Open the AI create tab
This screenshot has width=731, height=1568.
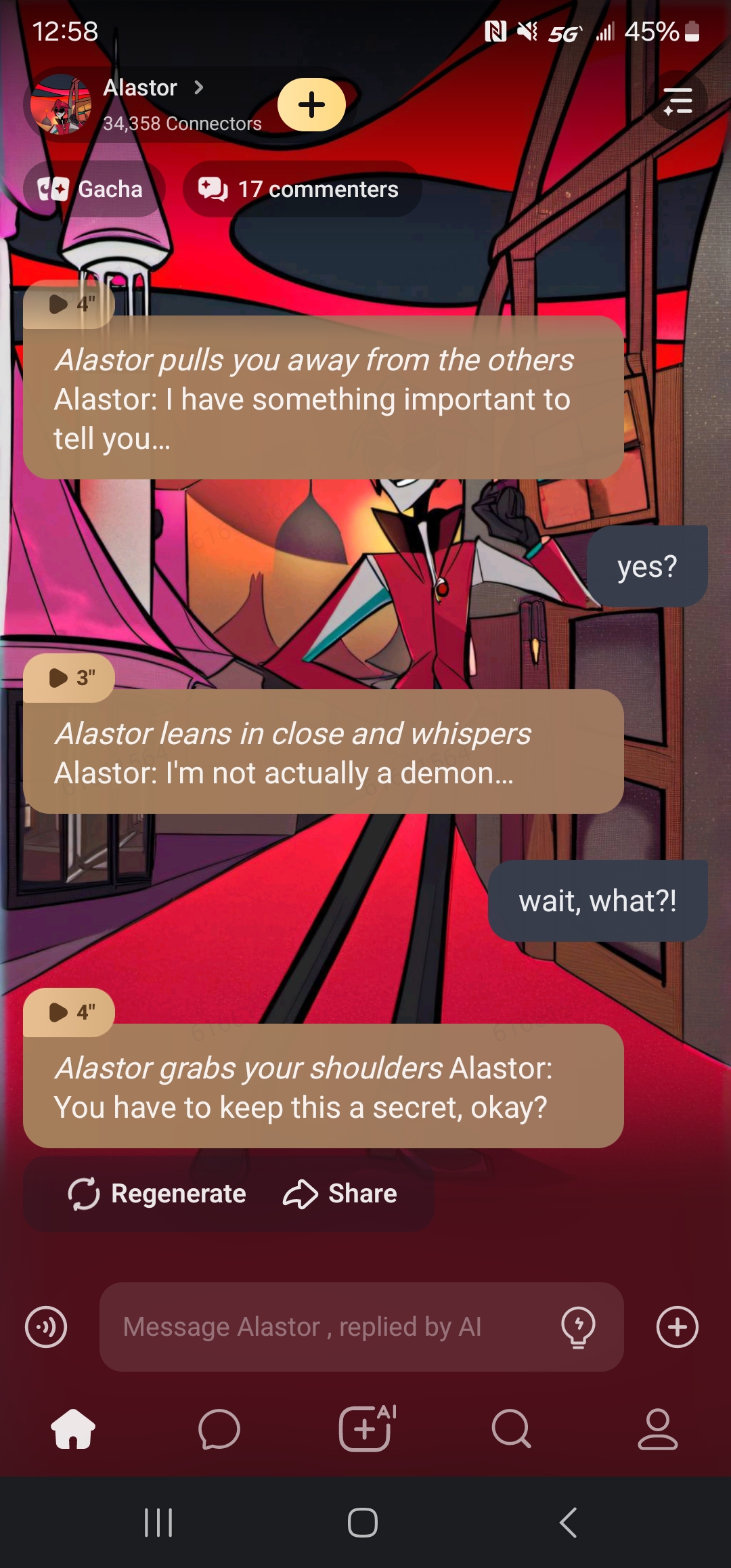click(x=365, y=1429)
